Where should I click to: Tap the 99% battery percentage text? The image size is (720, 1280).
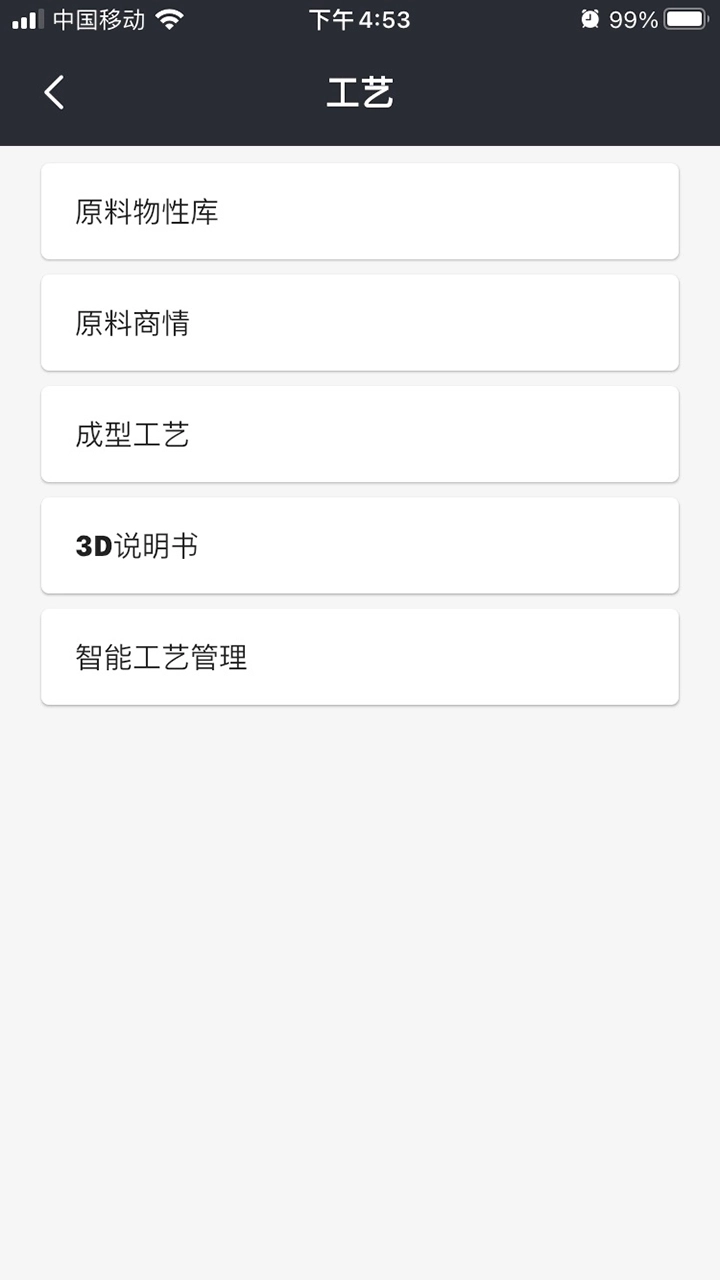634,18
